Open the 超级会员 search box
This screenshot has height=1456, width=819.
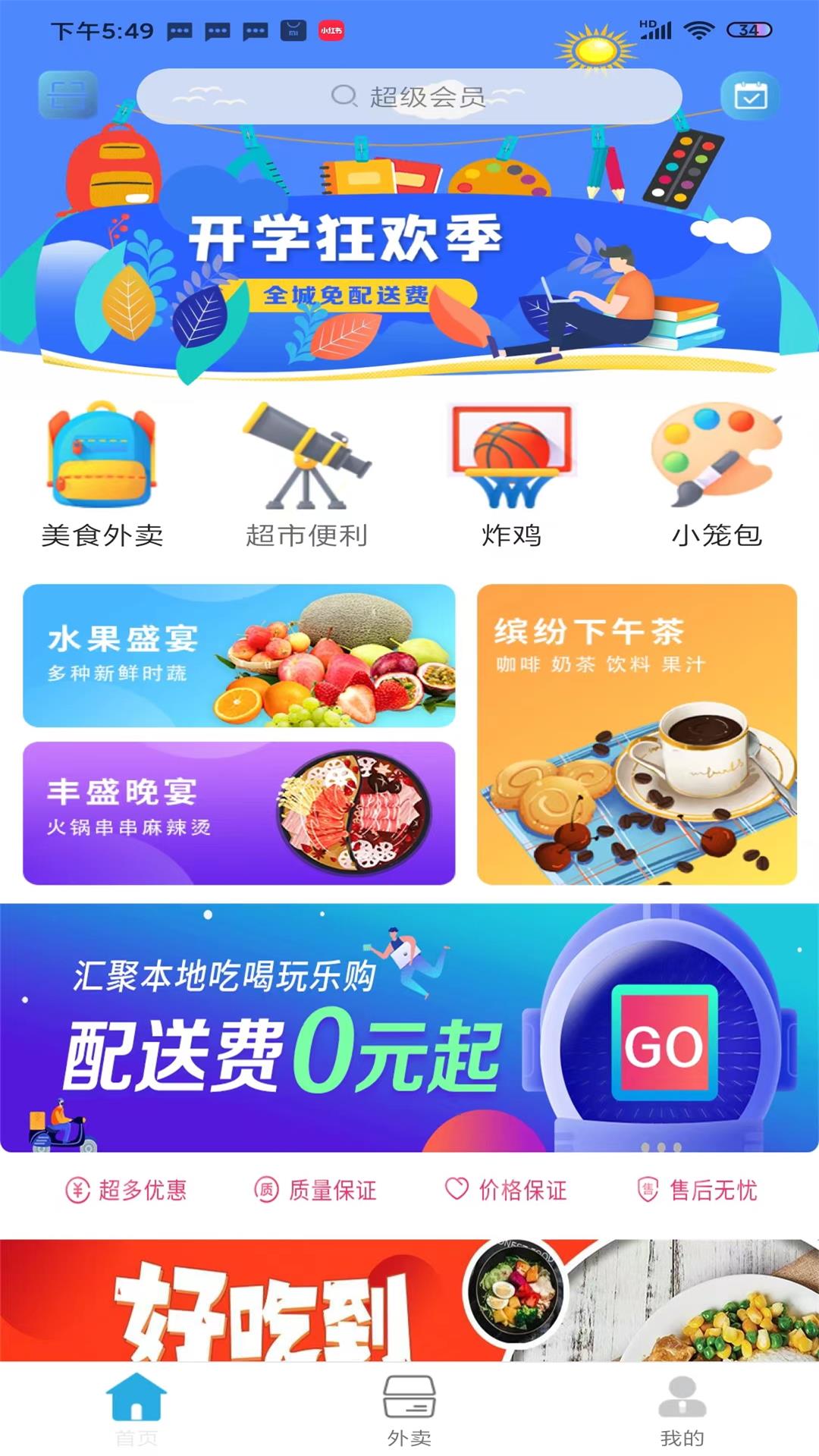(409, 96)
